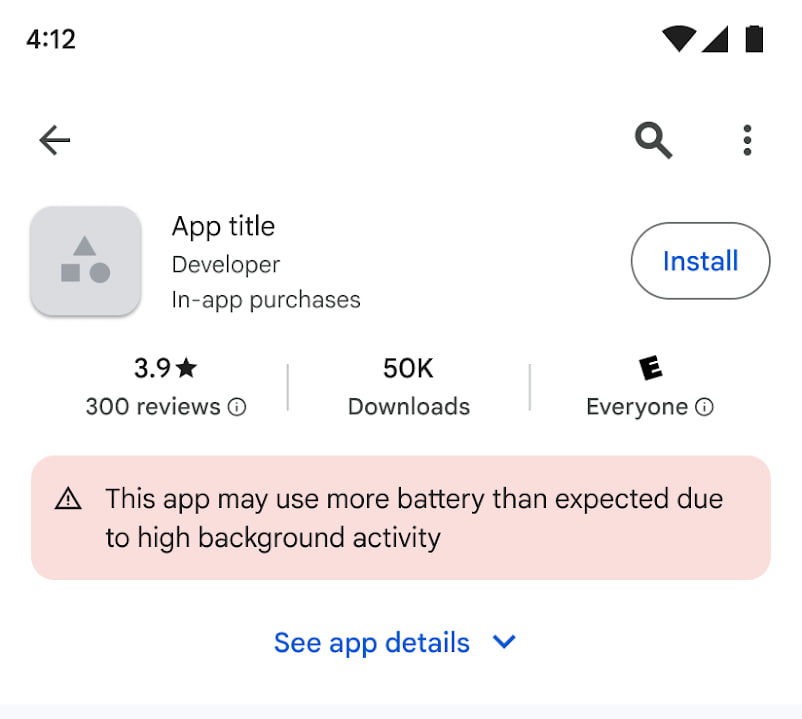Install the app

700,262
